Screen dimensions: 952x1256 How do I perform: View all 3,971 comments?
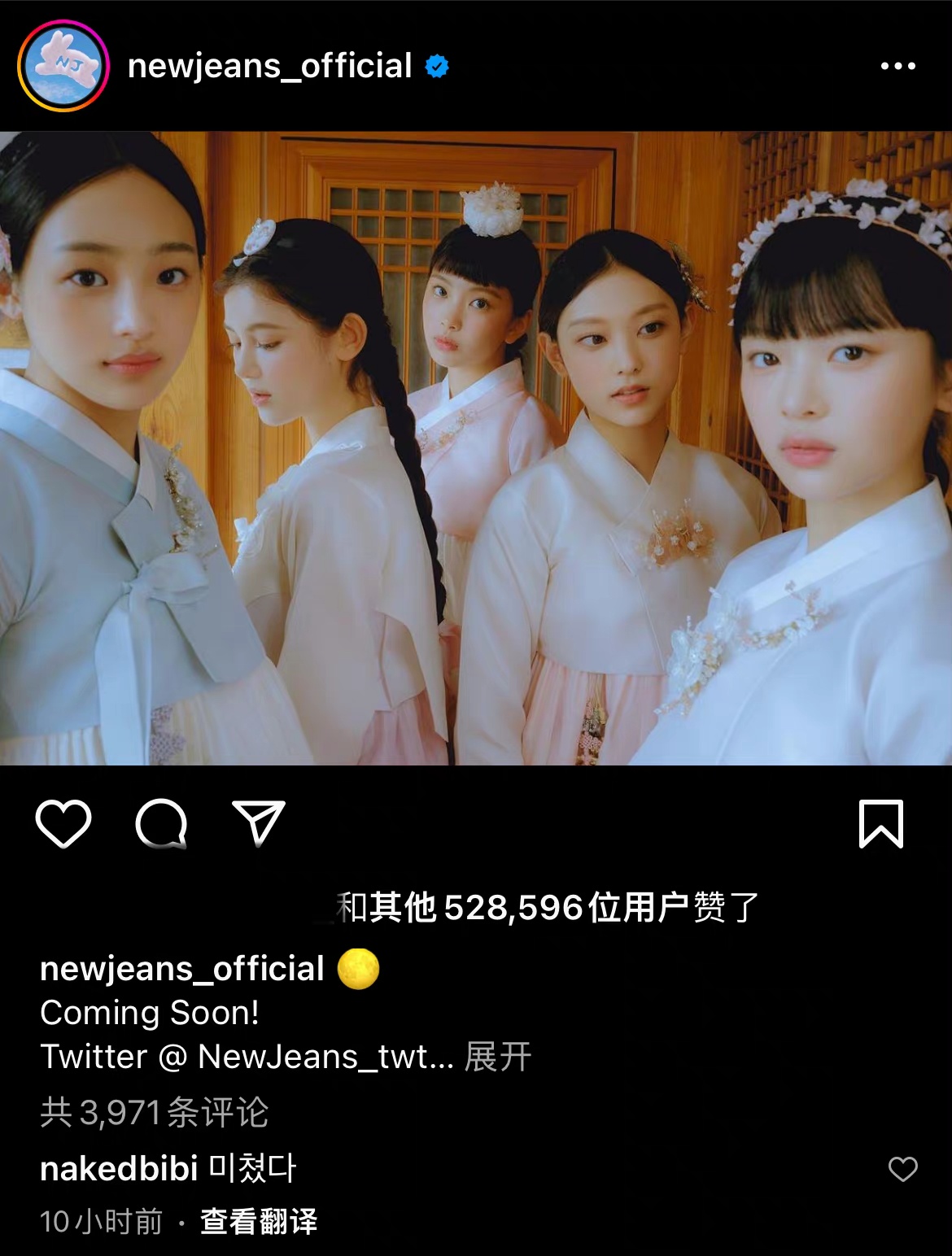point(154,1112)
